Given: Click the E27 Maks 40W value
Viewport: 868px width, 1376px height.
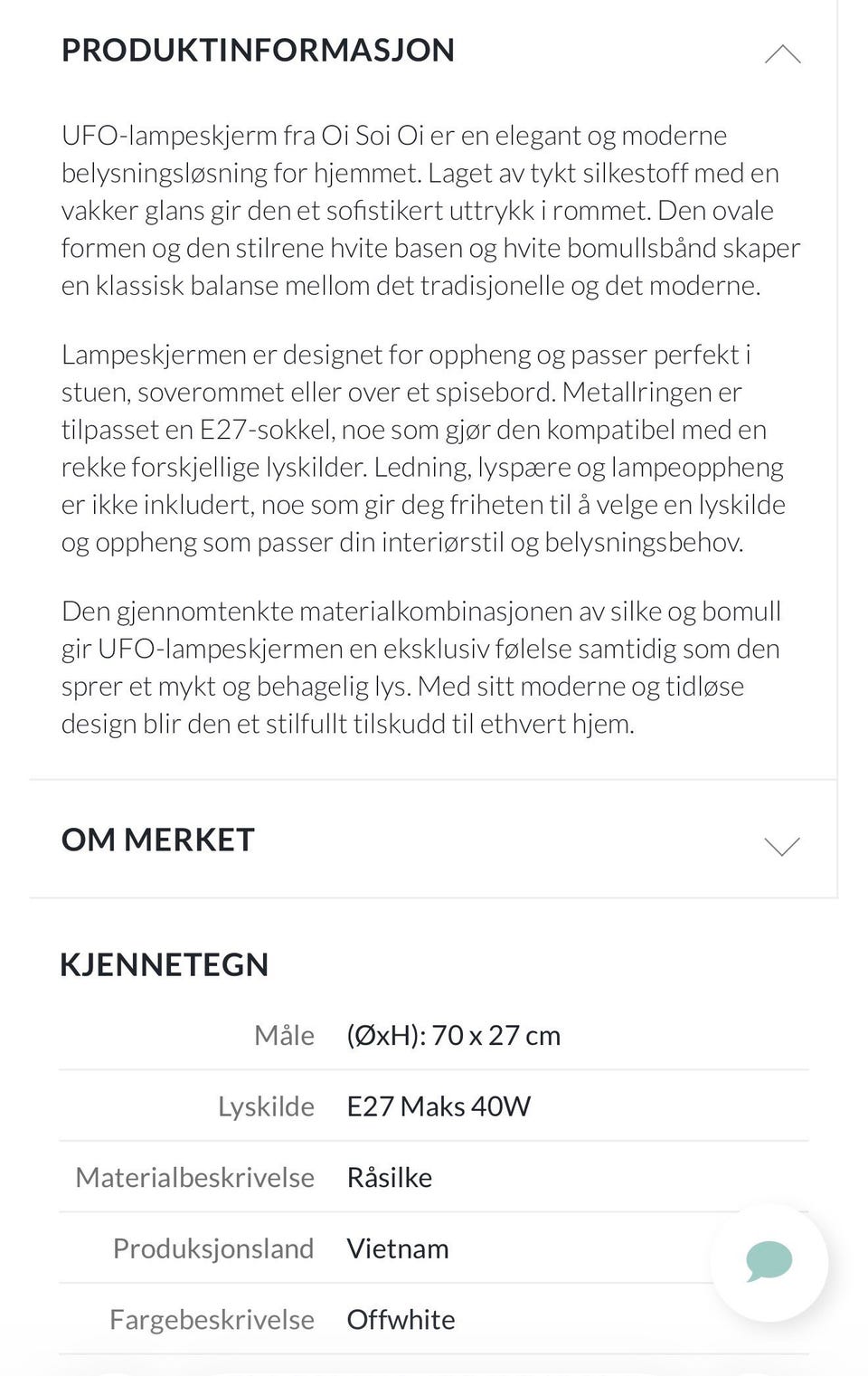Looking at the screenshot, I should coord(440,1106).
